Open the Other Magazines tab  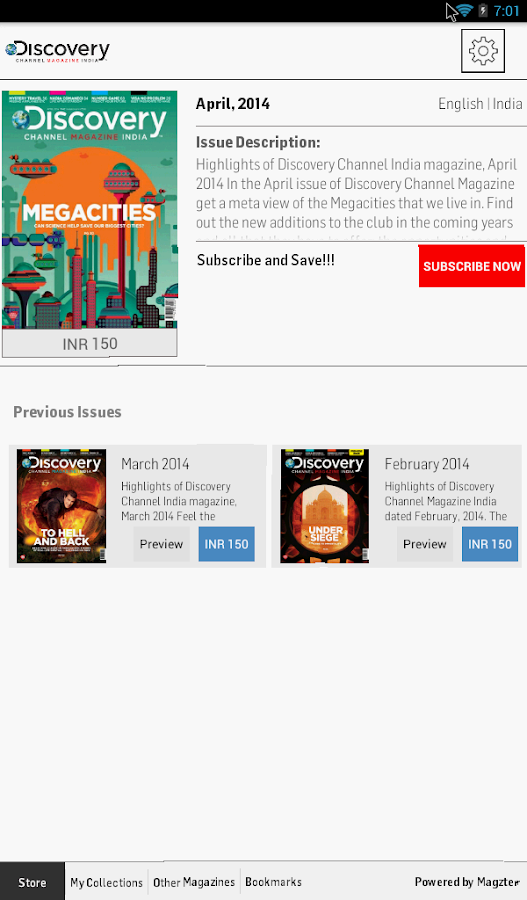pyautogui.click(x=194, y=882)
